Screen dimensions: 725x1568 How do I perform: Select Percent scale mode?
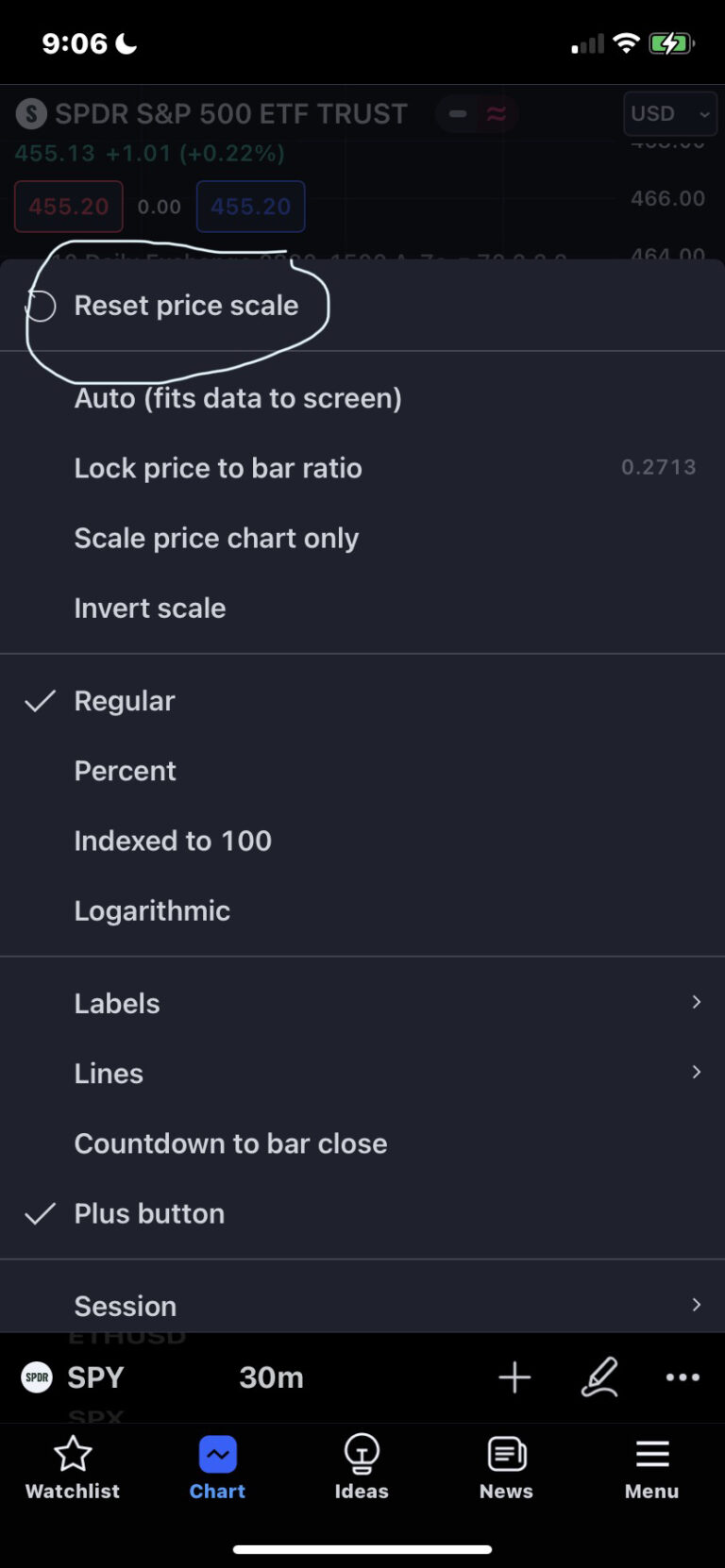pyautogui.click(x=125, y=771)
